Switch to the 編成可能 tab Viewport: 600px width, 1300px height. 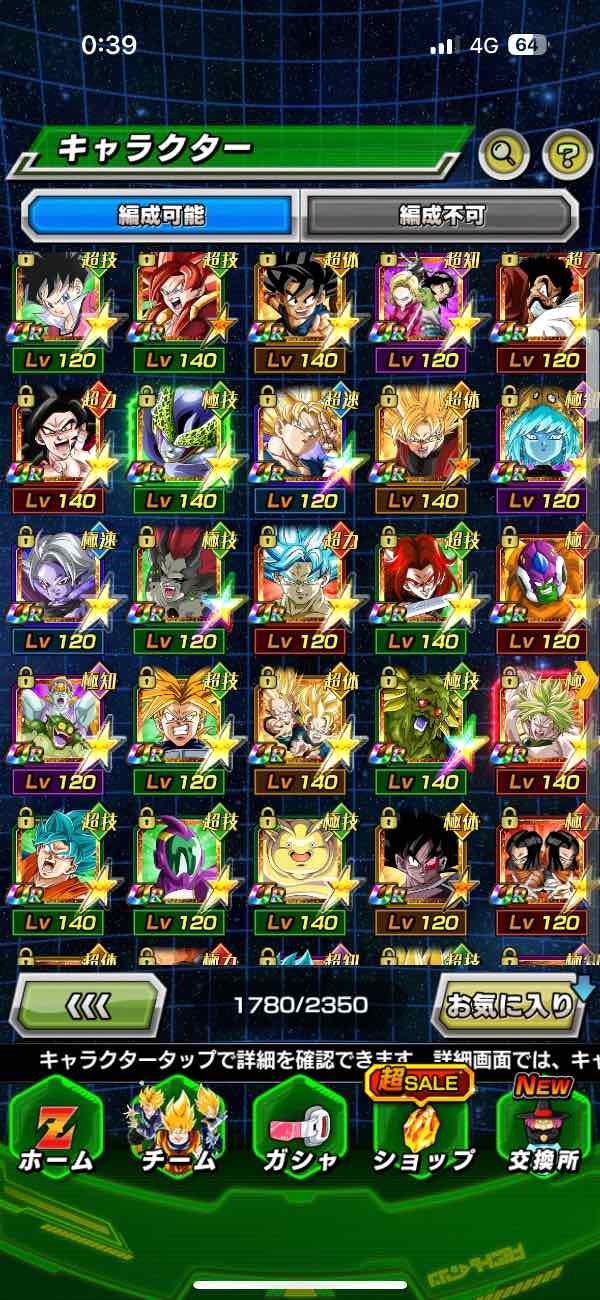(160, 215)
